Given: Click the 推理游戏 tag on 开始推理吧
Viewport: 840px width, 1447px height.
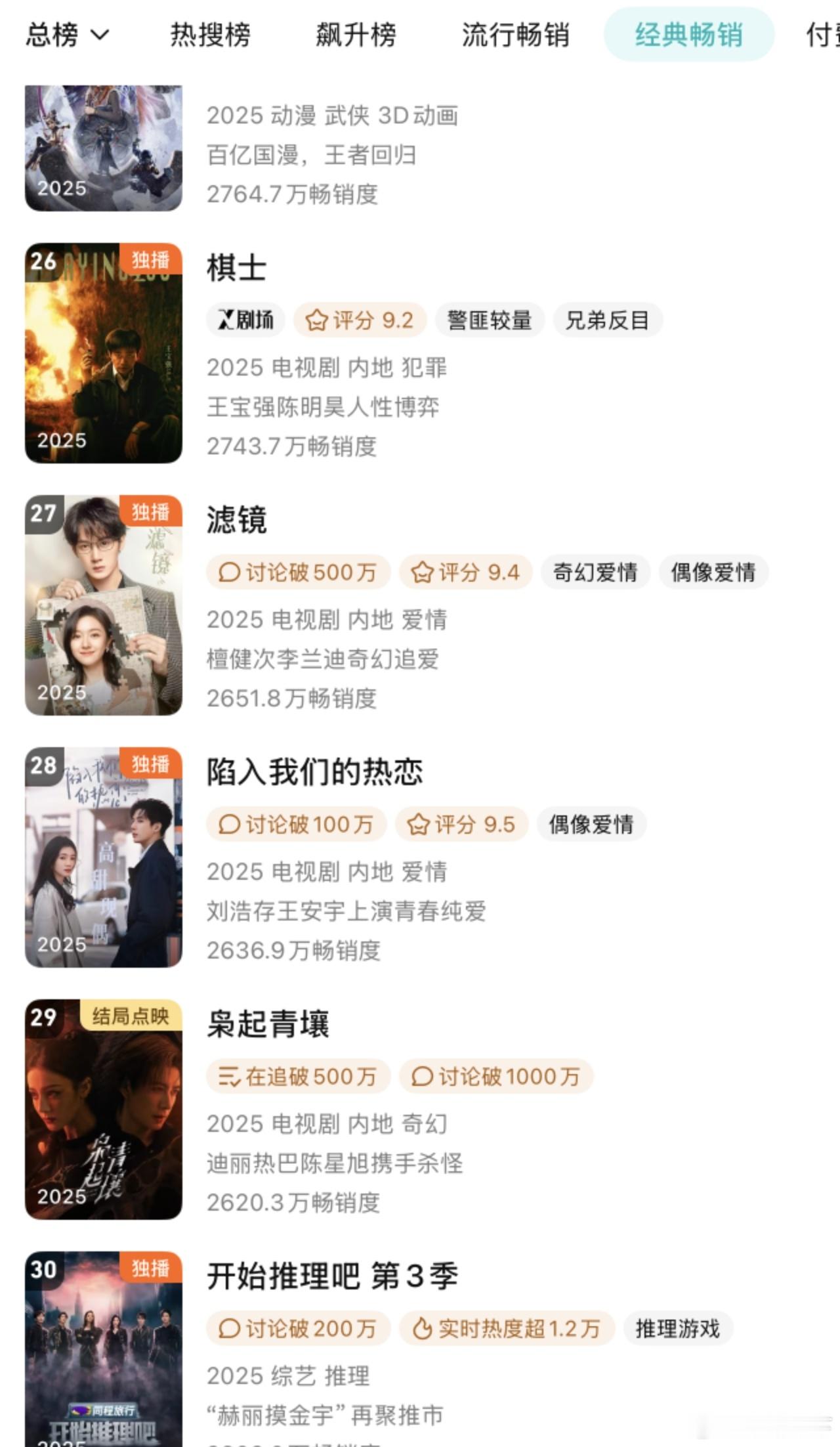Looking at the screenshot, I should 679,1328.
